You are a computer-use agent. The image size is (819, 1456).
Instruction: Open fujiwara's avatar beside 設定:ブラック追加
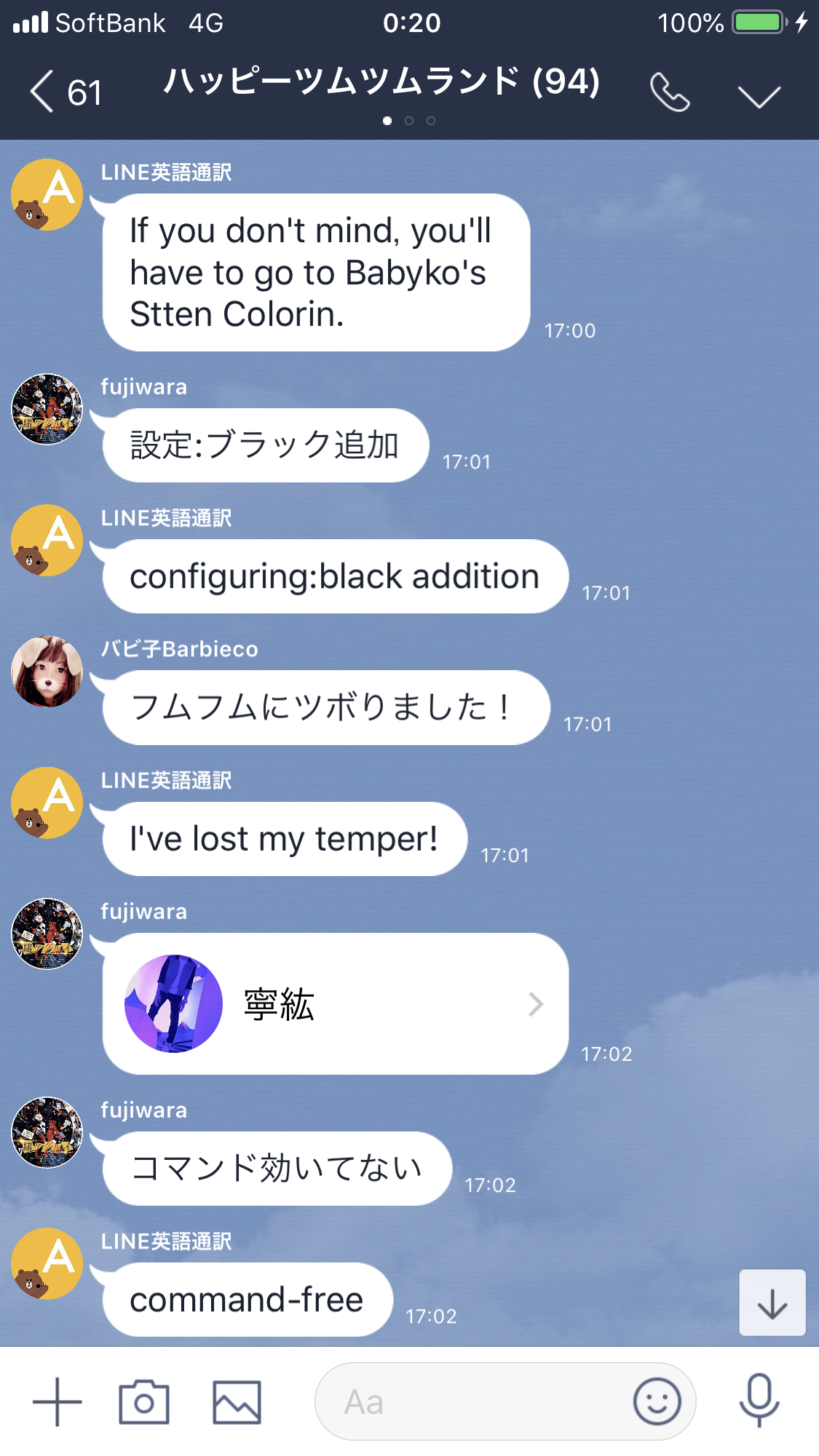click(47, 410)
